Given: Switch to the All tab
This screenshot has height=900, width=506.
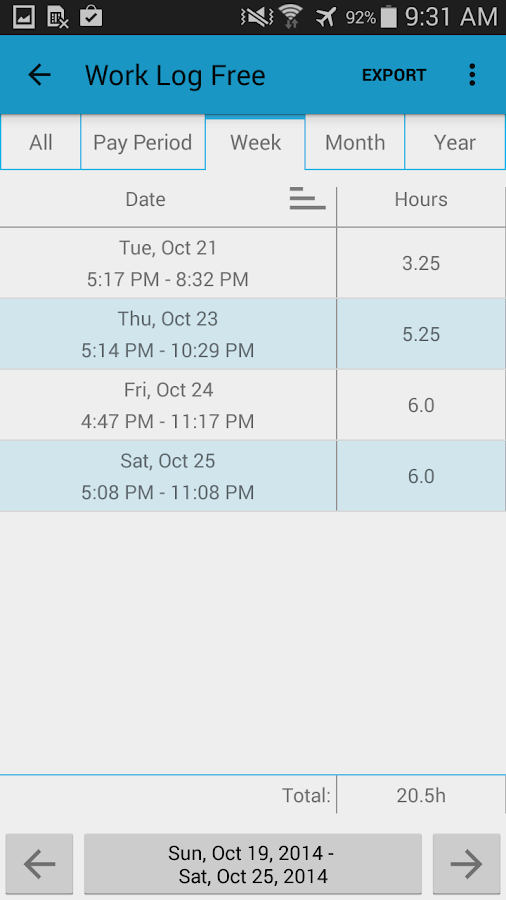Looking at the screenshot, I should [x=41, y=142].
